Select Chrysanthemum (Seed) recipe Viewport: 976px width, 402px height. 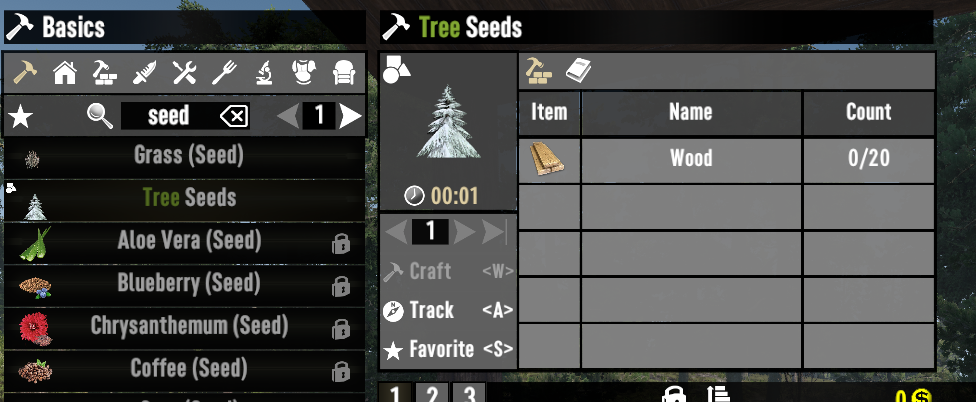(188, 326)
